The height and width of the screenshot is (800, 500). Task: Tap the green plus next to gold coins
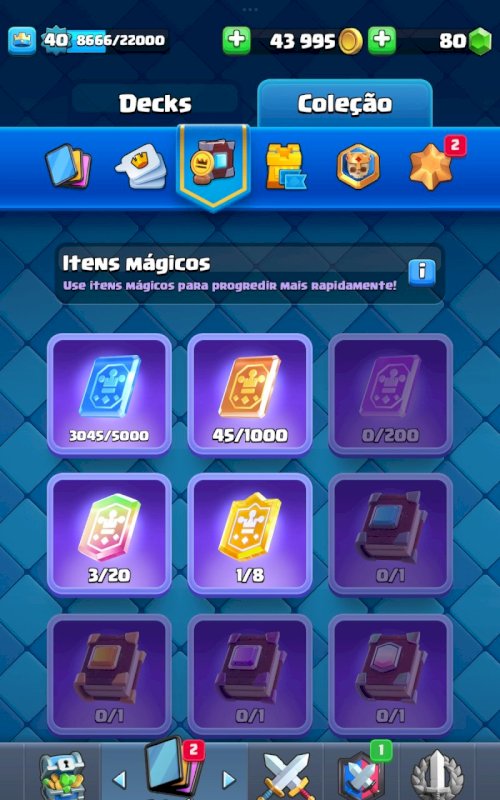point(236,40)
